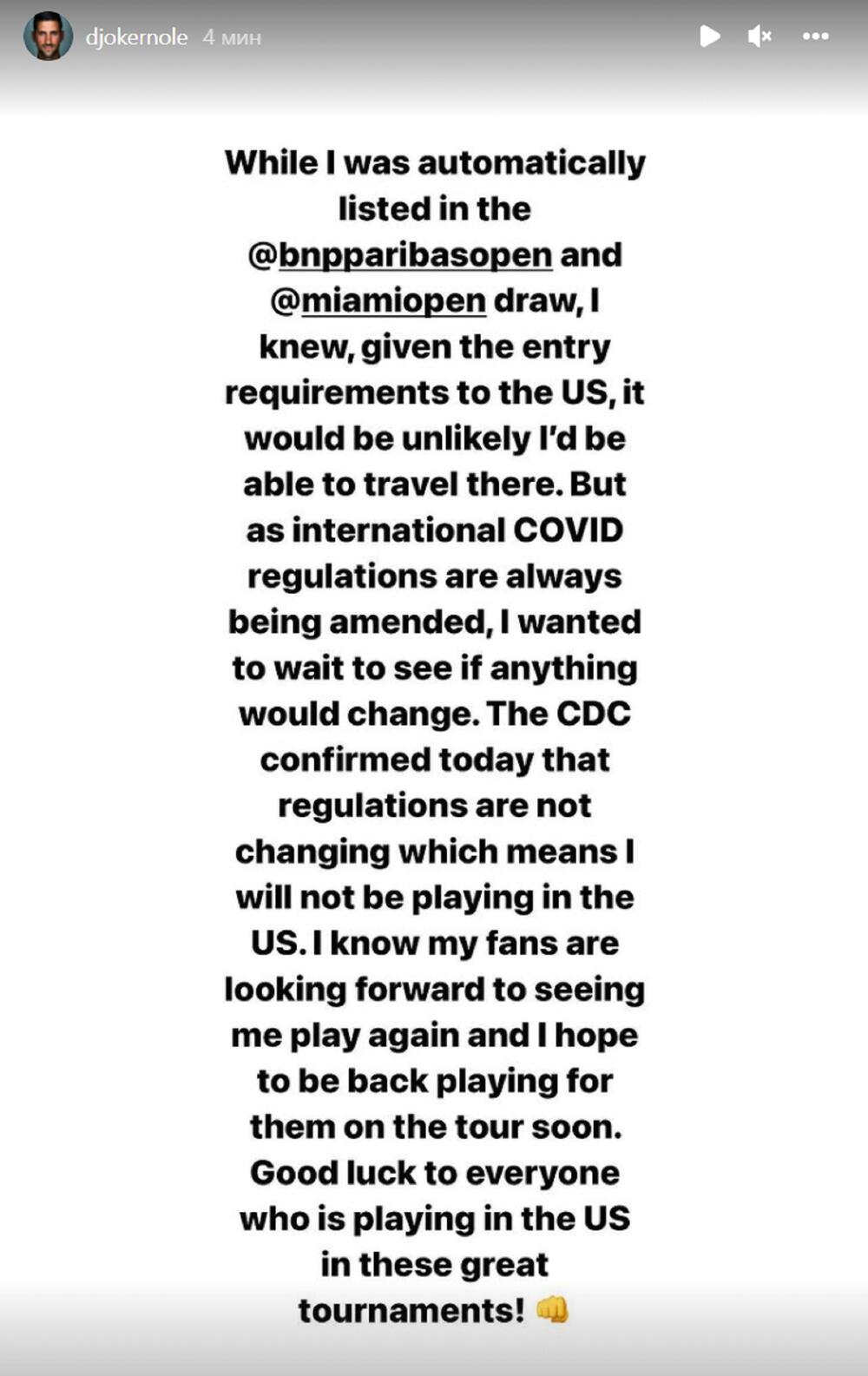Open the djokernole username link
Viewport: 868px width, 1376px height.
pyautogui.click(x=136, y=37)
